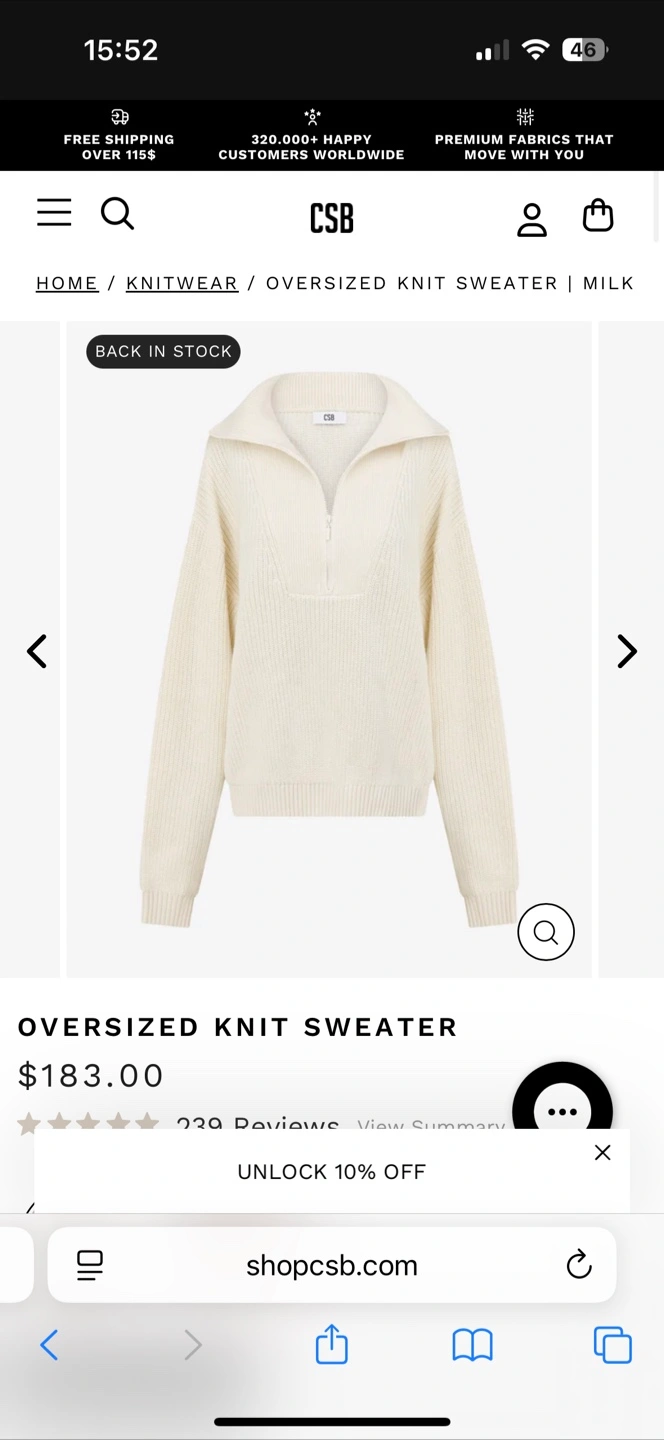Show the next product image
Image resolution: width=664 pixels, height=1440 pixels.
(627, 651)
